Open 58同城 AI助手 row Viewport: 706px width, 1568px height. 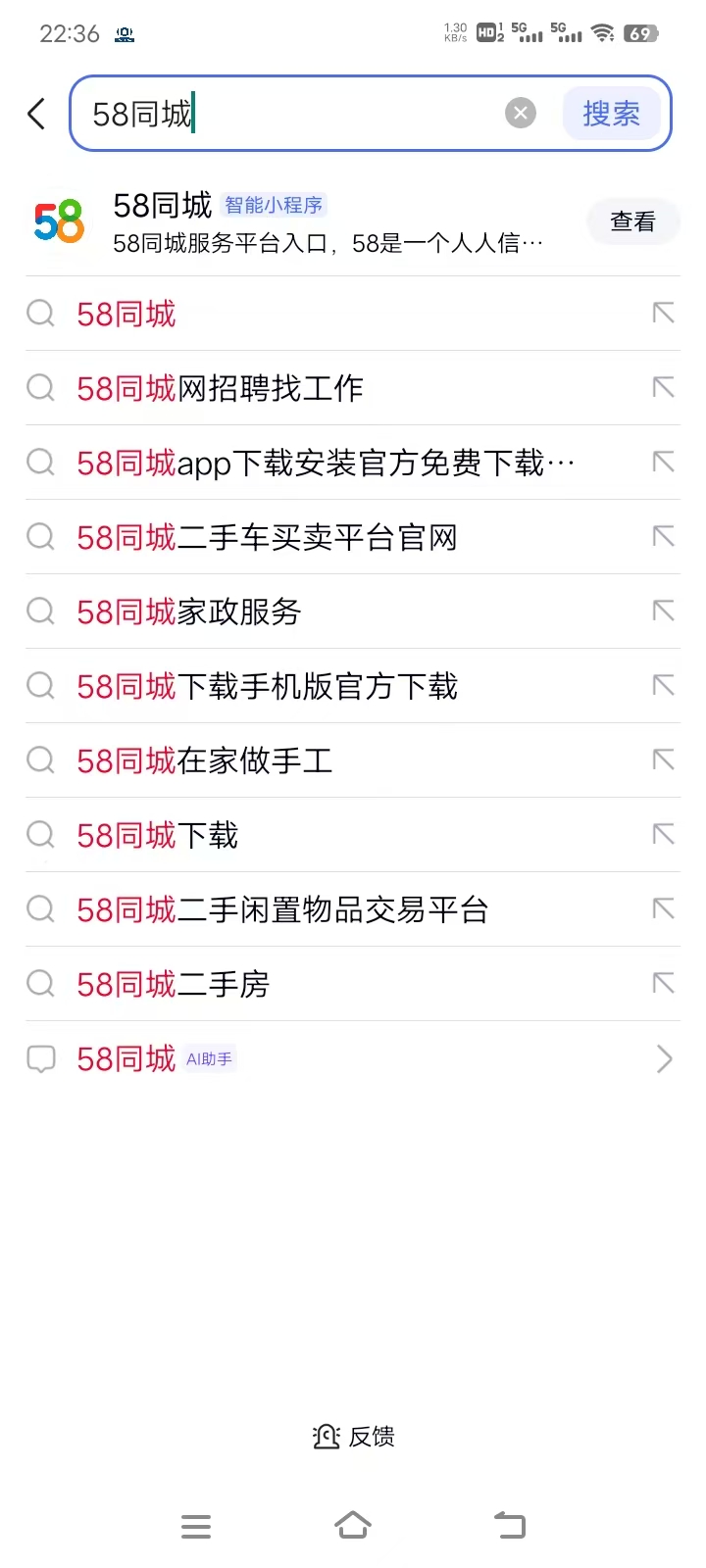[353, 1058]
